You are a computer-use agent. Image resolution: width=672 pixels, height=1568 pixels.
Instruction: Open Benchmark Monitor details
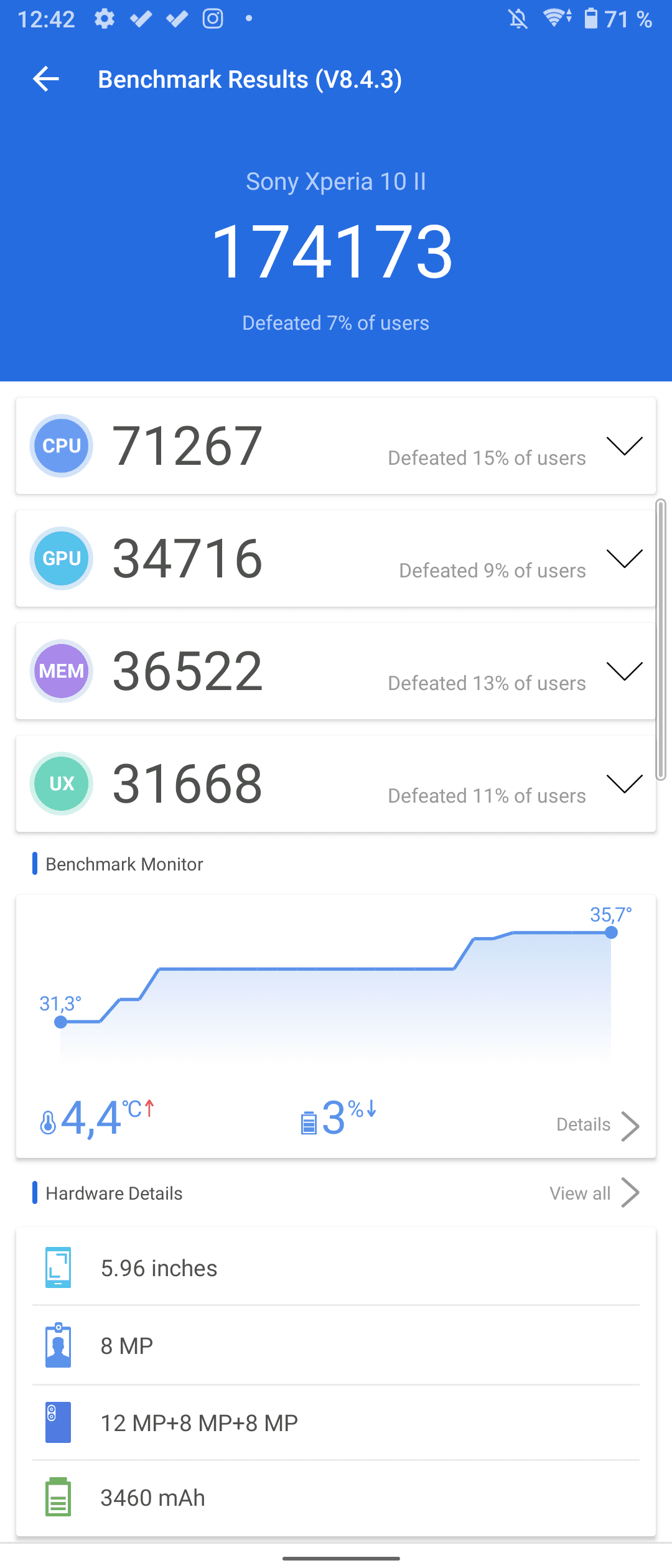(x=597, y=1125)
